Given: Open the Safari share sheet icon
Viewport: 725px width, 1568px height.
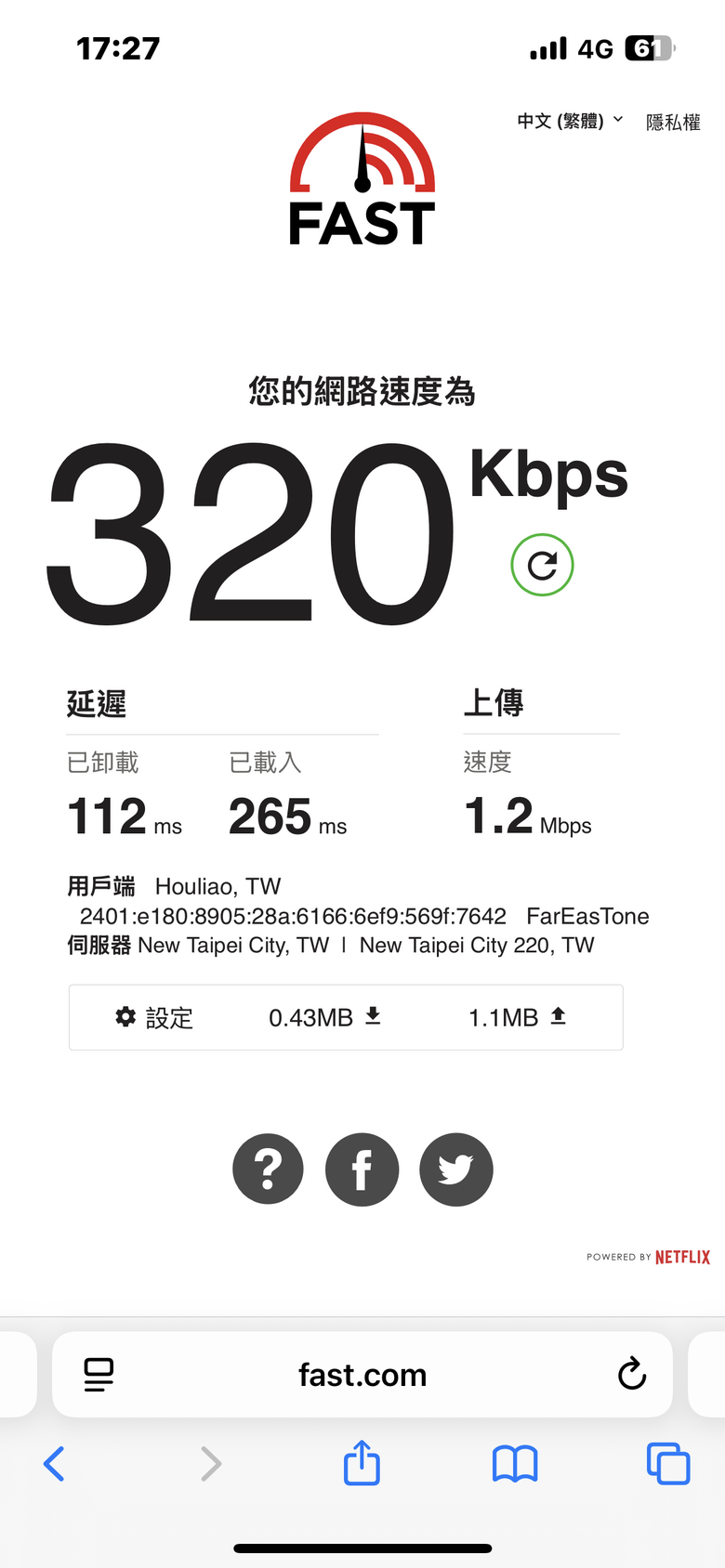Looking at the screenshot, I should tap(362, 1463).
